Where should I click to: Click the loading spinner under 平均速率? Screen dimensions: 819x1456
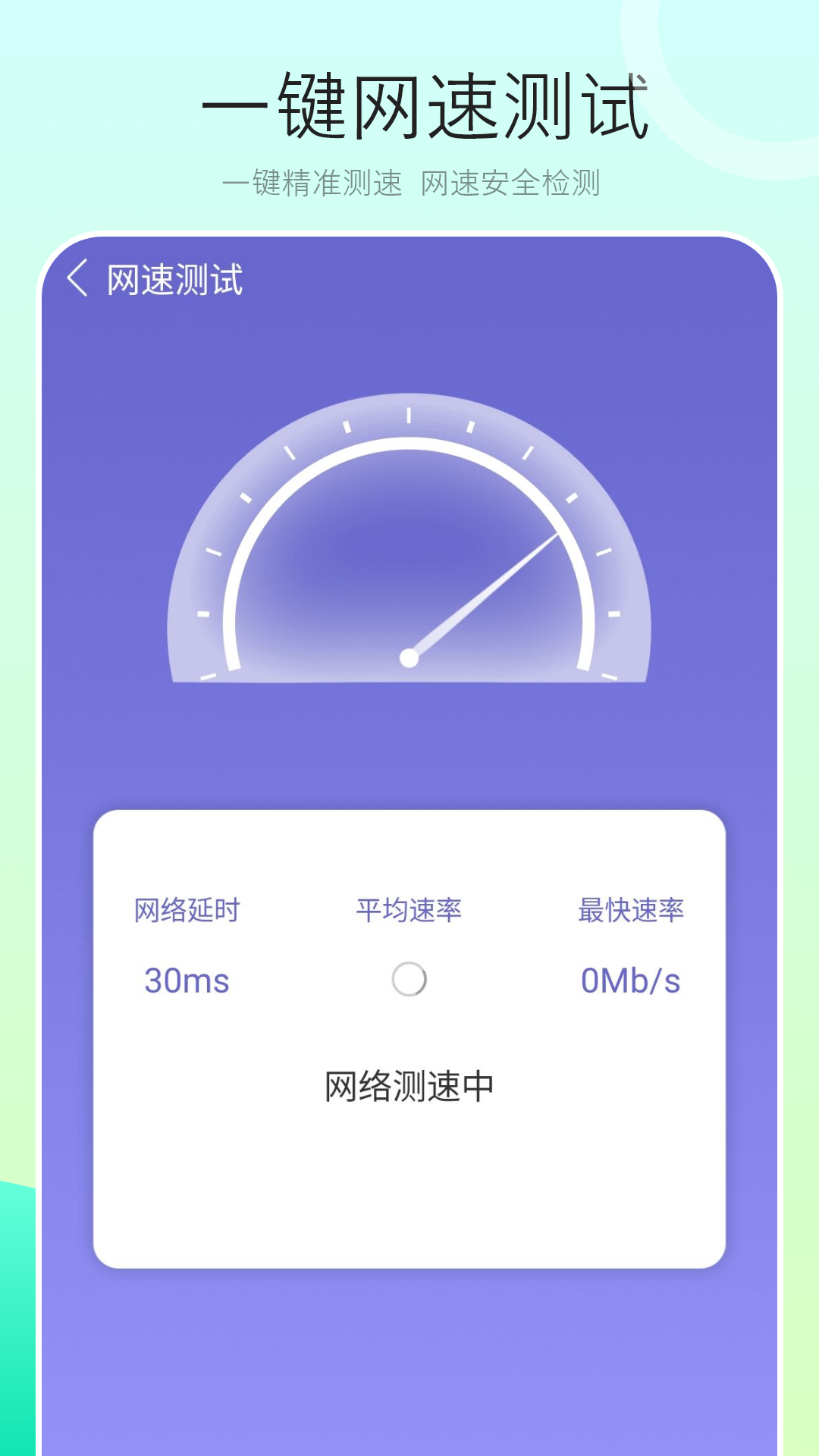click(409, 980)
